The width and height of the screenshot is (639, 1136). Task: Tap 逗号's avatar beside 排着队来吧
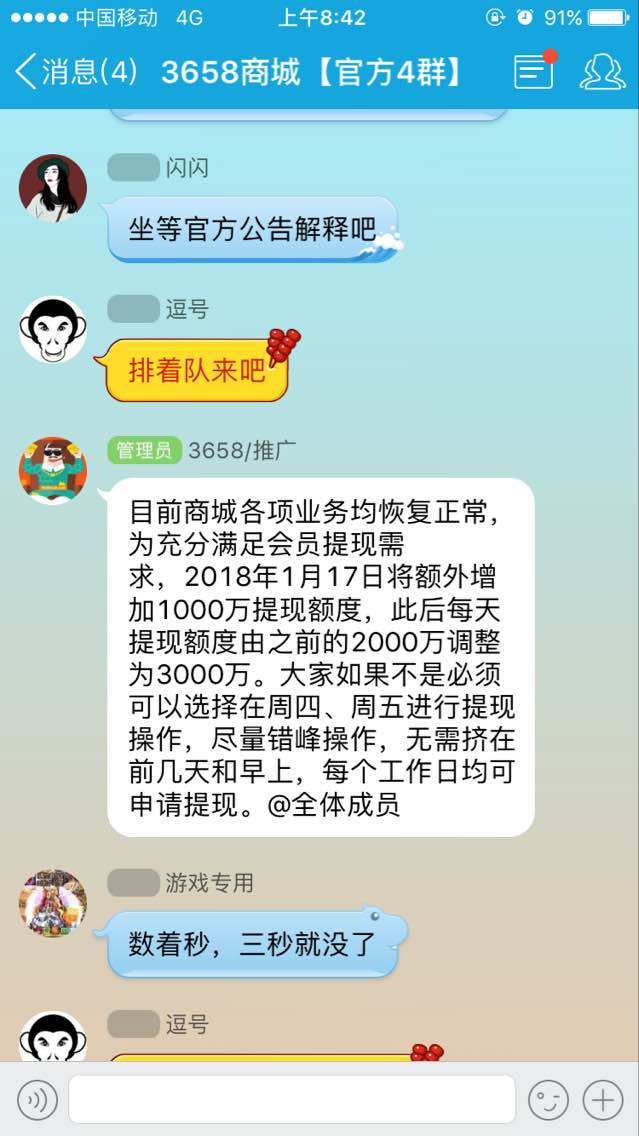53,330
